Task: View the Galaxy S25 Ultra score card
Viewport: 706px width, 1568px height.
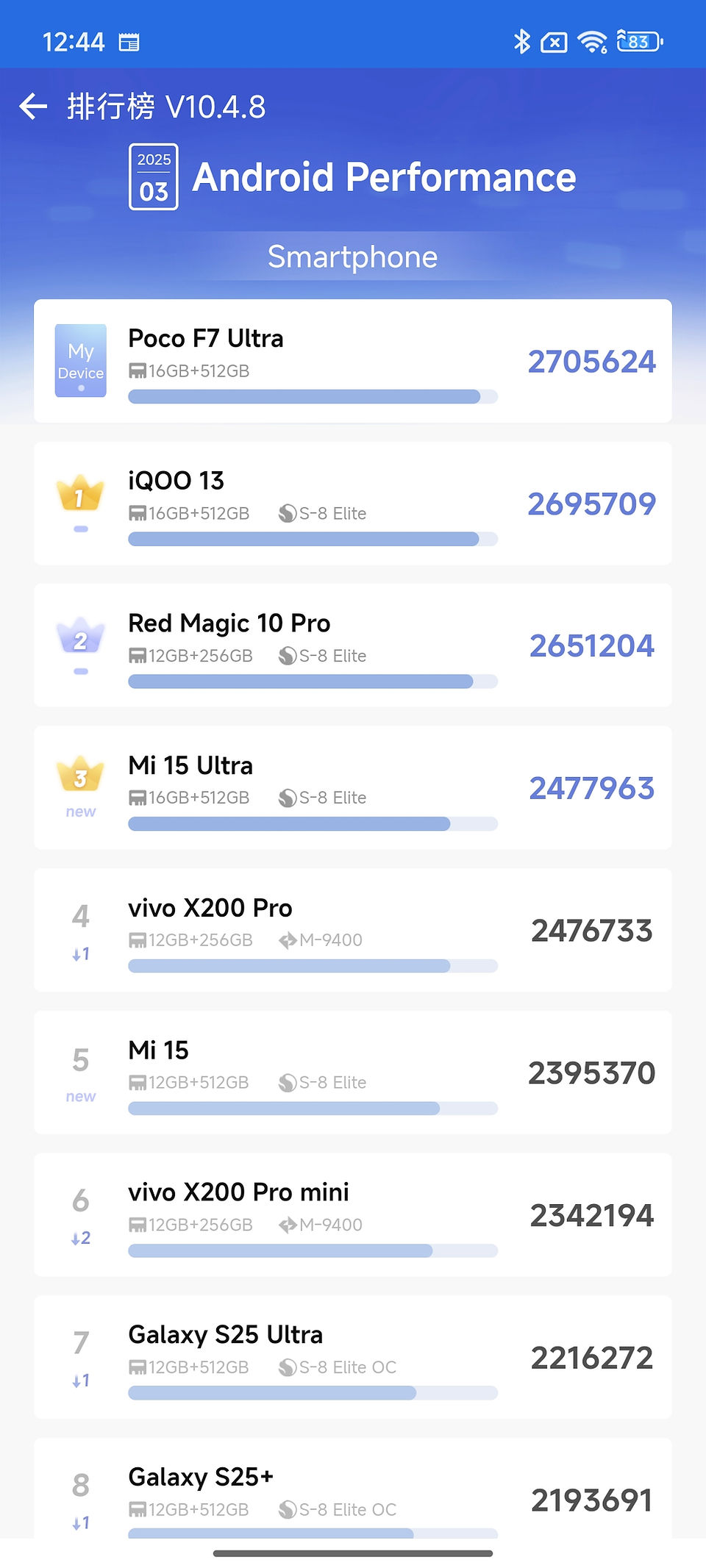Action: click(353, 1357)
